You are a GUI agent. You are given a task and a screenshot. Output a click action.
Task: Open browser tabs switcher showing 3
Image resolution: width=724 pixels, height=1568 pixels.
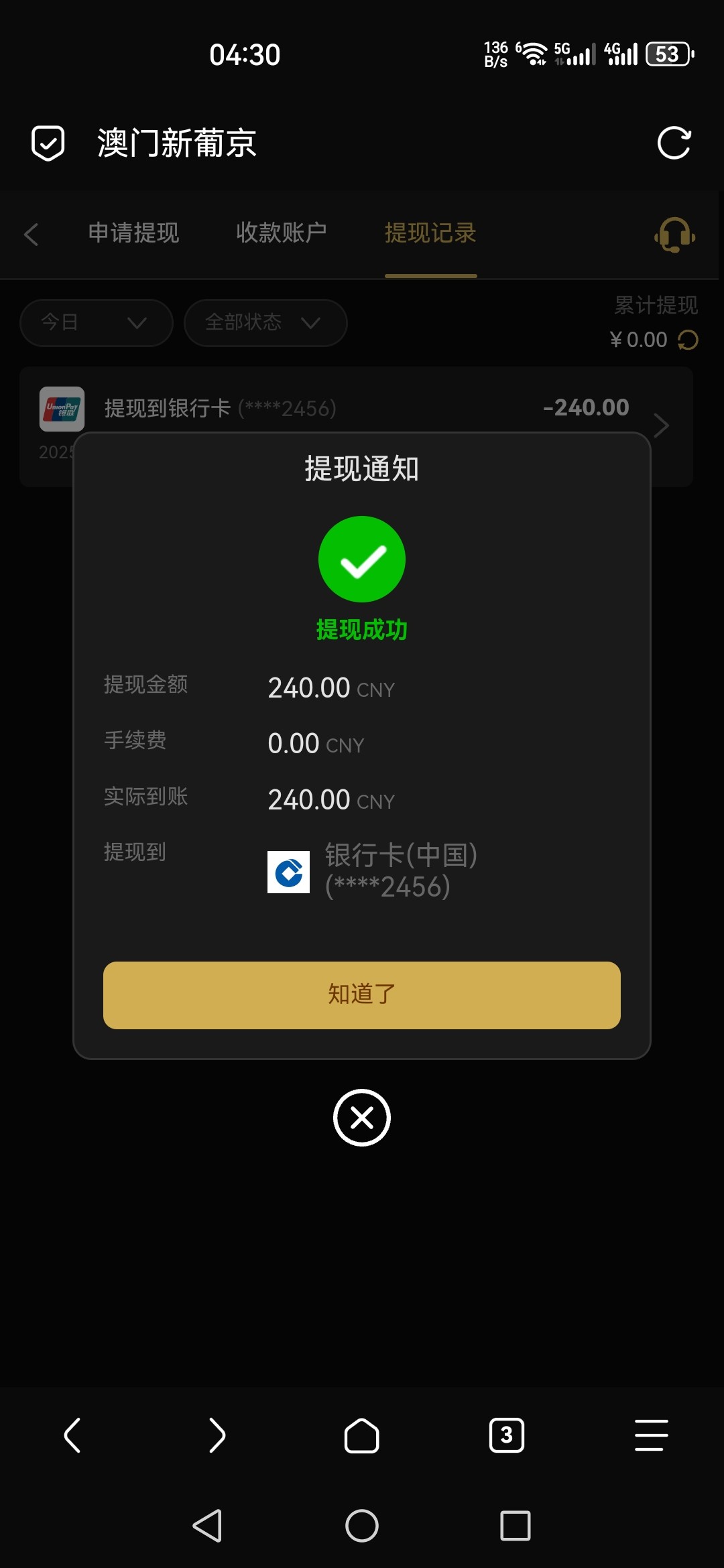[507, 1435]
